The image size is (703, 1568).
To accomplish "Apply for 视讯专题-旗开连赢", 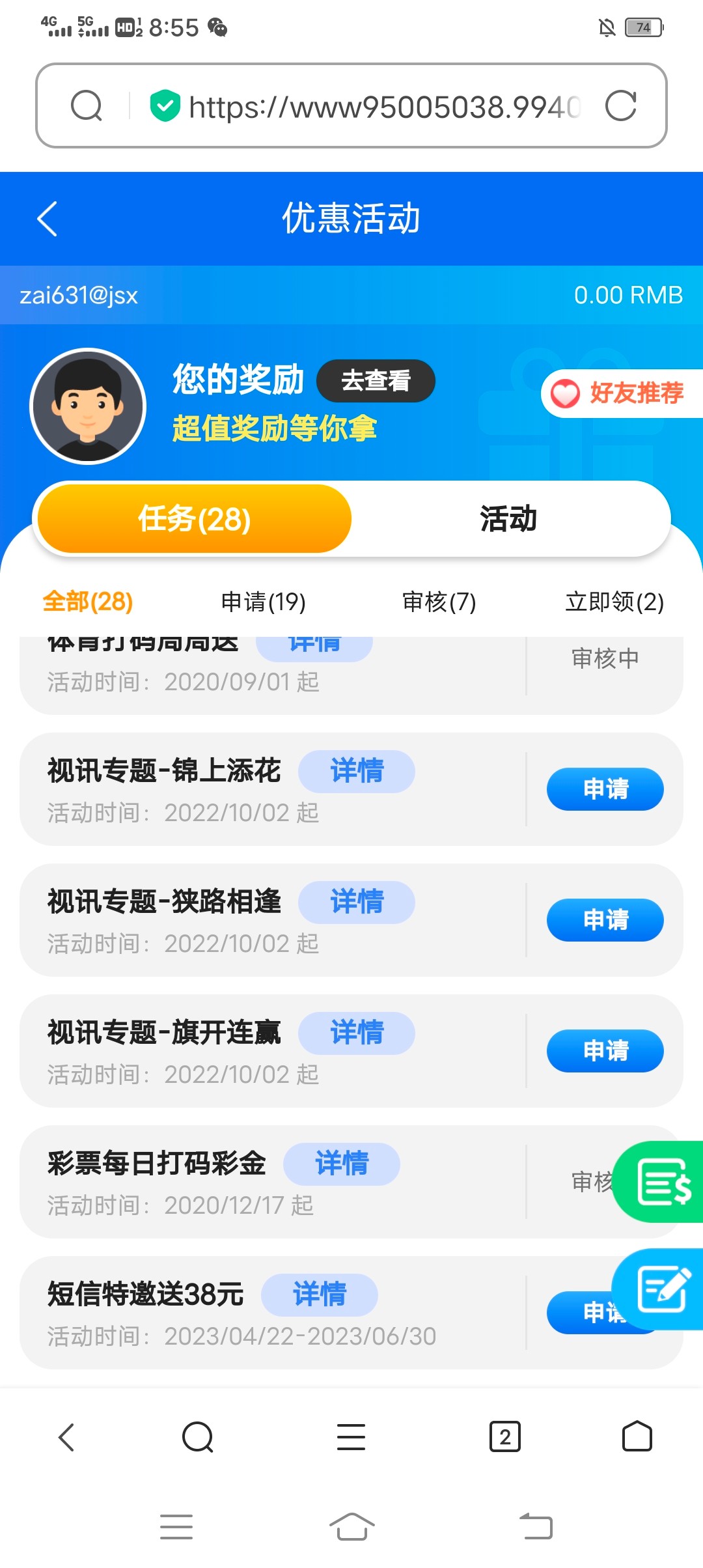I will pyautogui.click(x=605, y=1051).
